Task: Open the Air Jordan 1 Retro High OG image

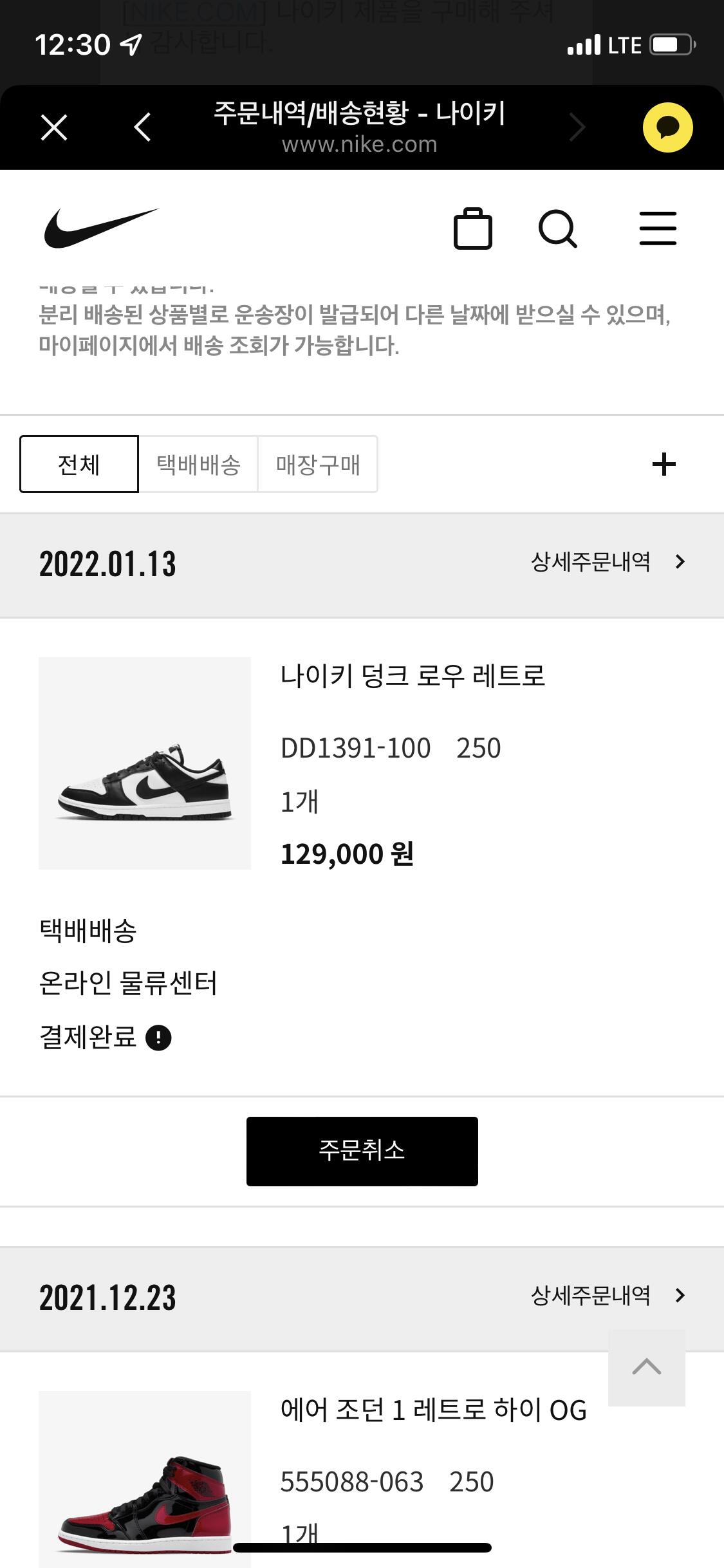Action: click(x=145, y=1480)
